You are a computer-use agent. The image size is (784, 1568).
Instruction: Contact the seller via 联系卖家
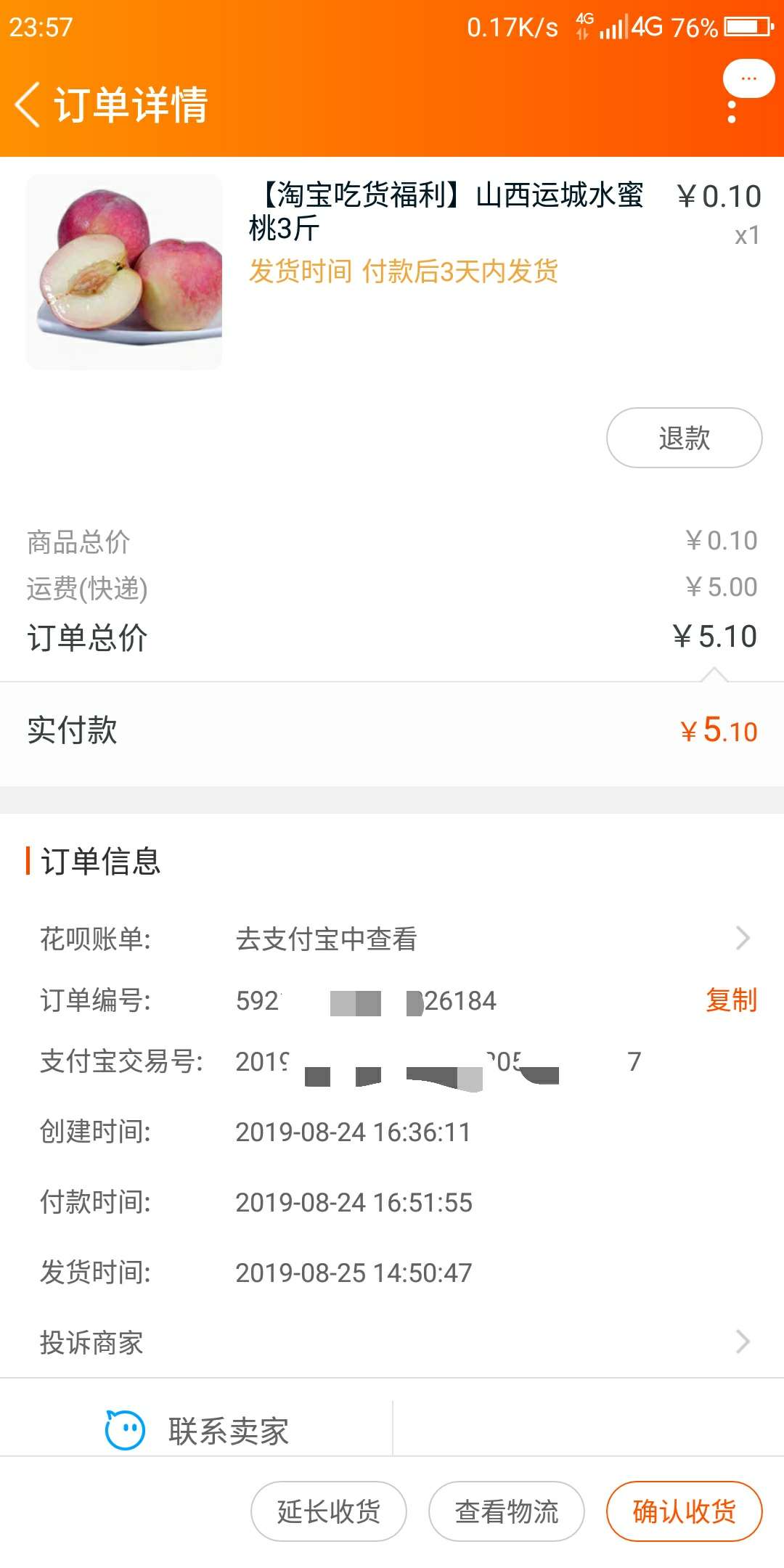click(x=197, y=1430)
